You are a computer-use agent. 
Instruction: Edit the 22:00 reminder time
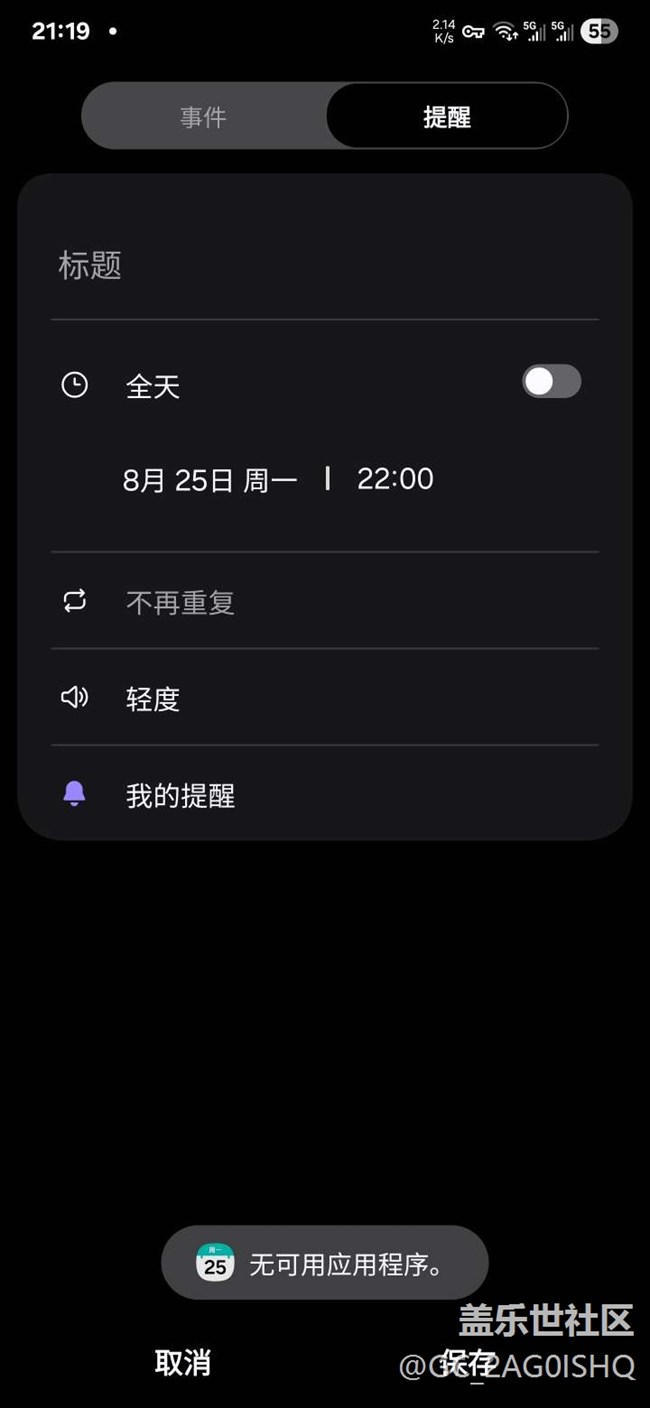tap(395, 479)
